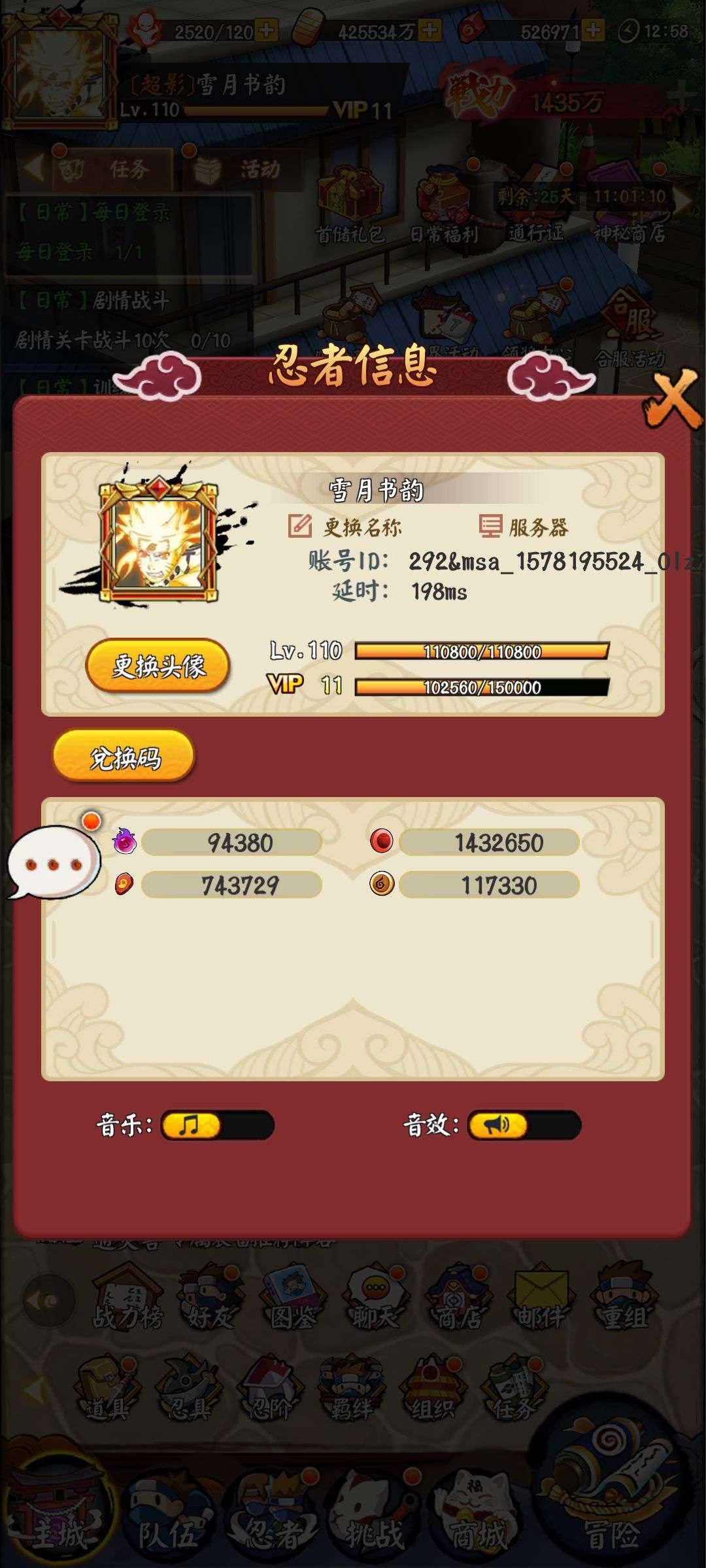The height and width of the screenshot is (1568, 706).
Task: Open the chat speech bubble
Action: (54, 861)
